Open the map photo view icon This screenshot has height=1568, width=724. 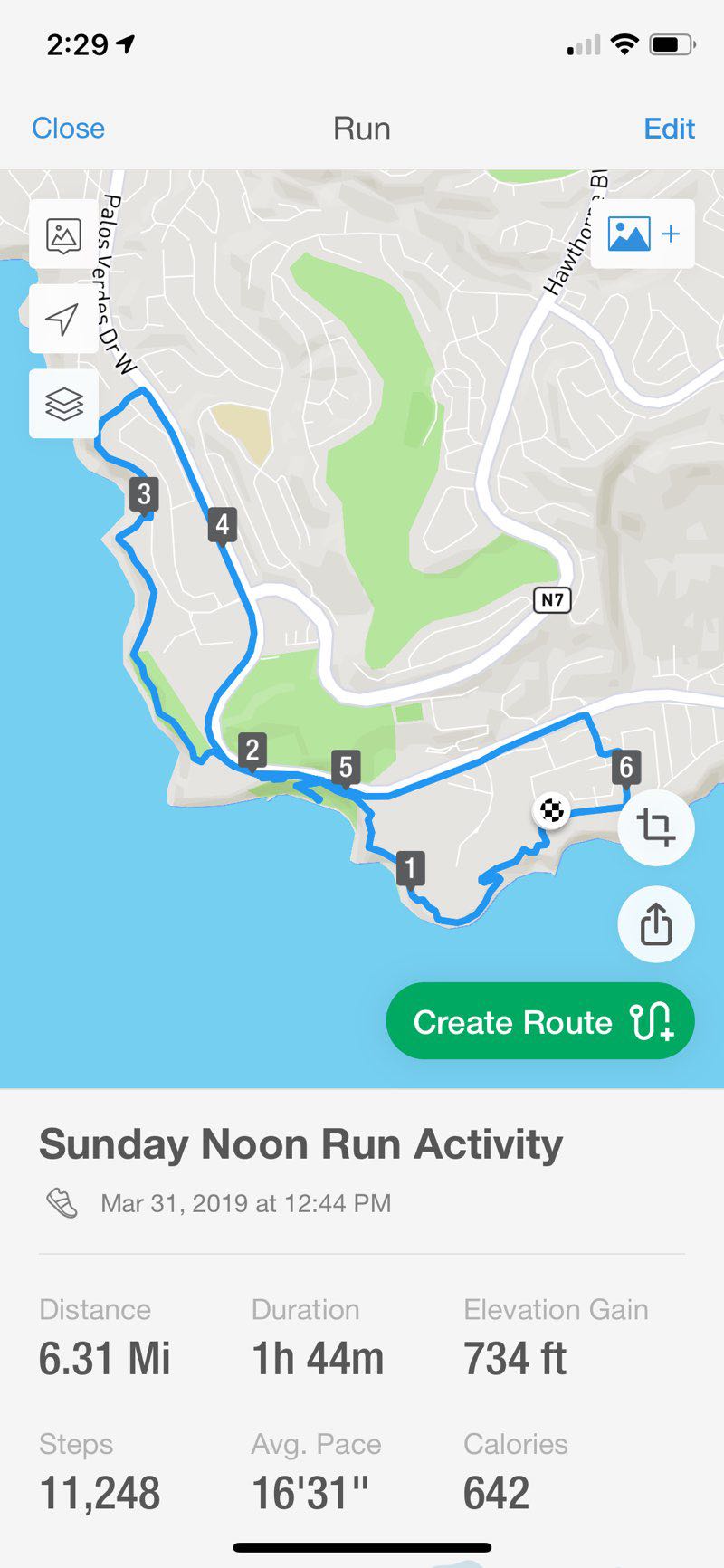point(63,234)
